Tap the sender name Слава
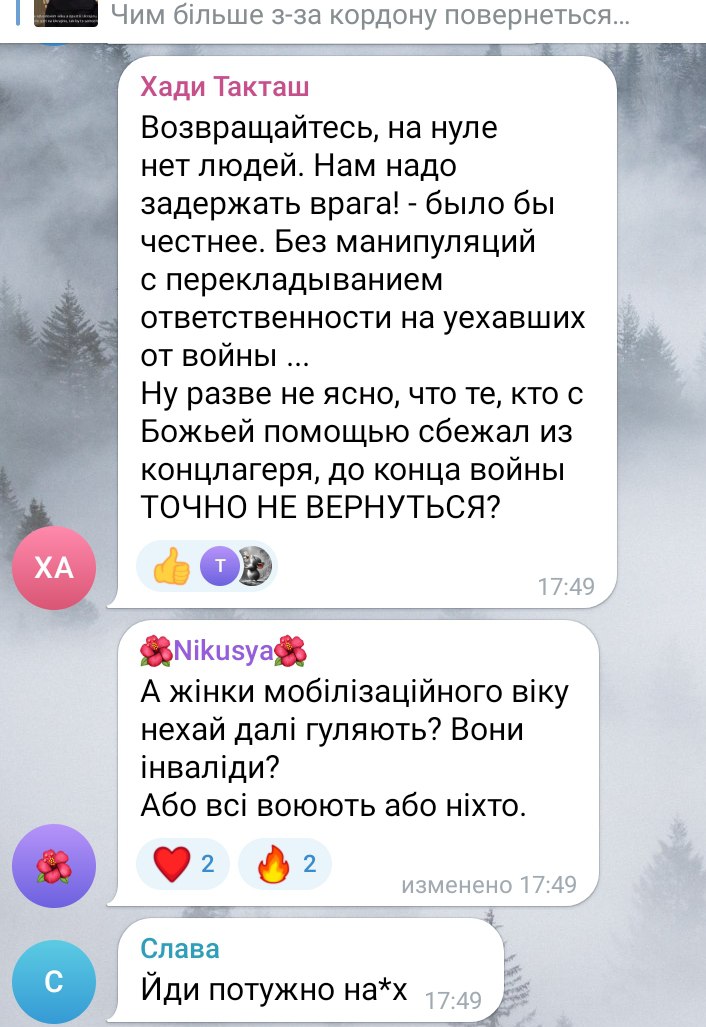706x1027 pixels. click(179, 948)
